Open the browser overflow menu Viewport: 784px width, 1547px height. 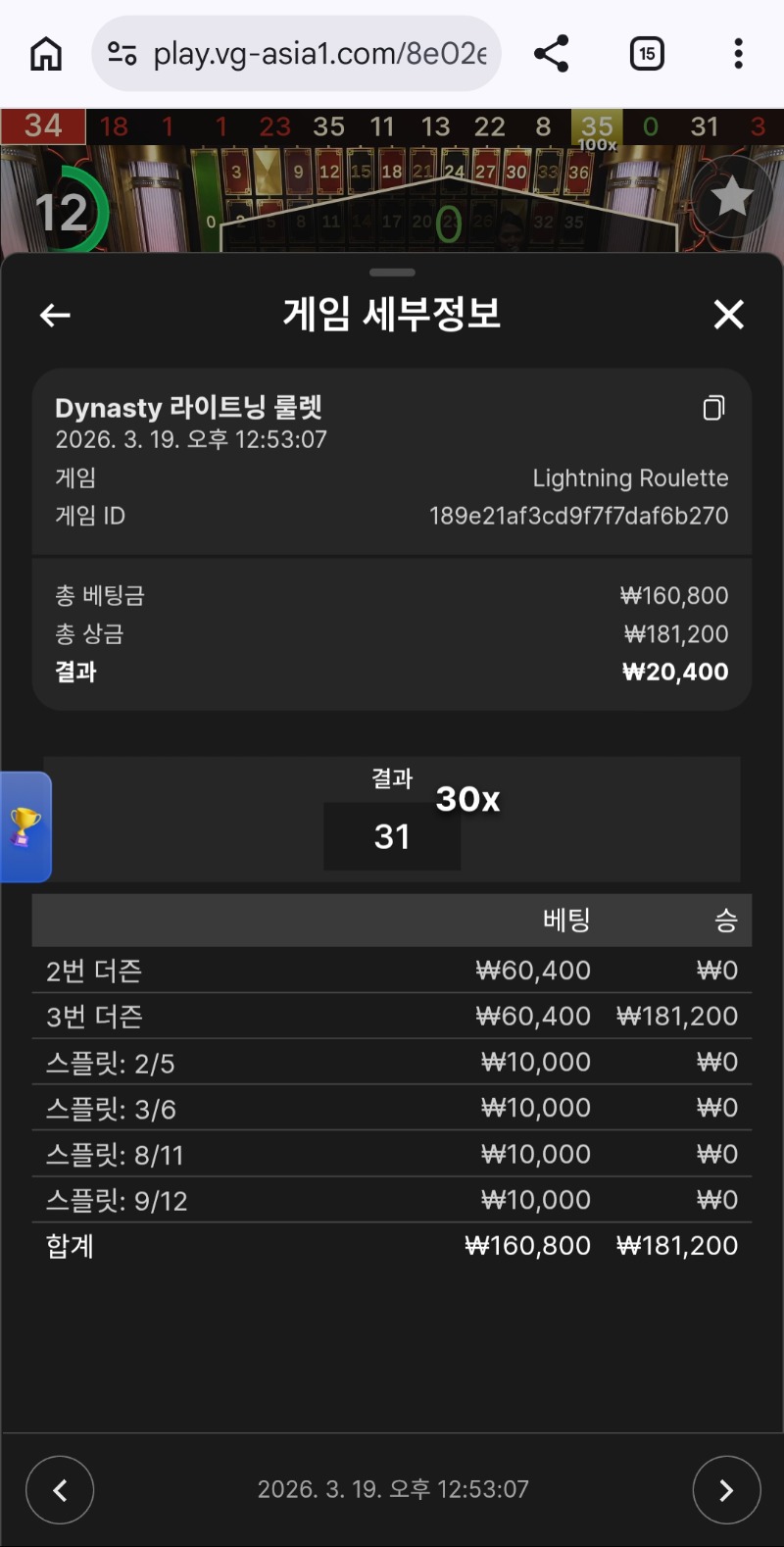click(738, 54)
